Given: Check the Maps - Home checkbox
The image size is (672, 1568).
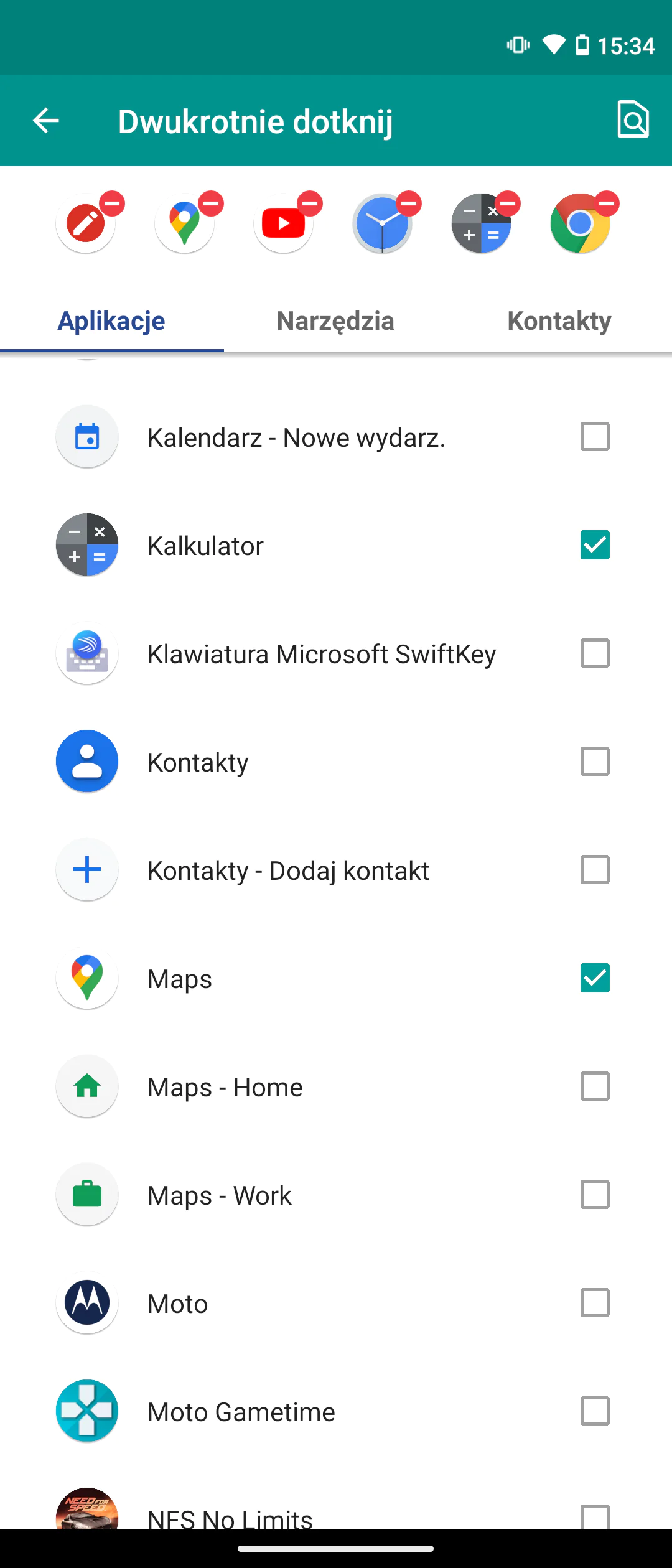Looking at the screenshot, I should pos(595,1086).
